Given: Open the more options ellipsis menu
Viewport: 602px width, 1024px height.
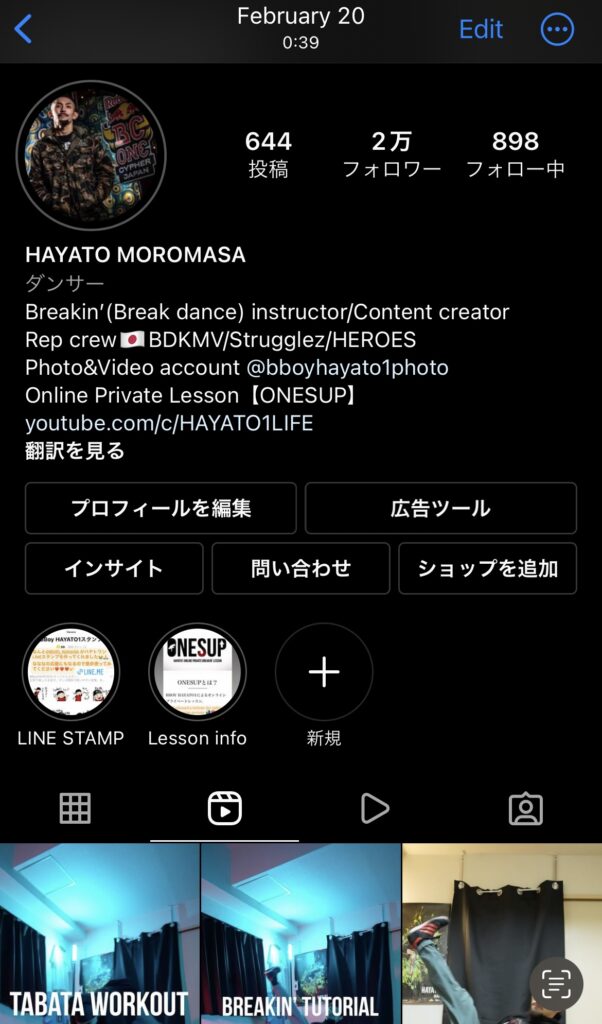Looking at the screenshot, I should tap(557, 29).
